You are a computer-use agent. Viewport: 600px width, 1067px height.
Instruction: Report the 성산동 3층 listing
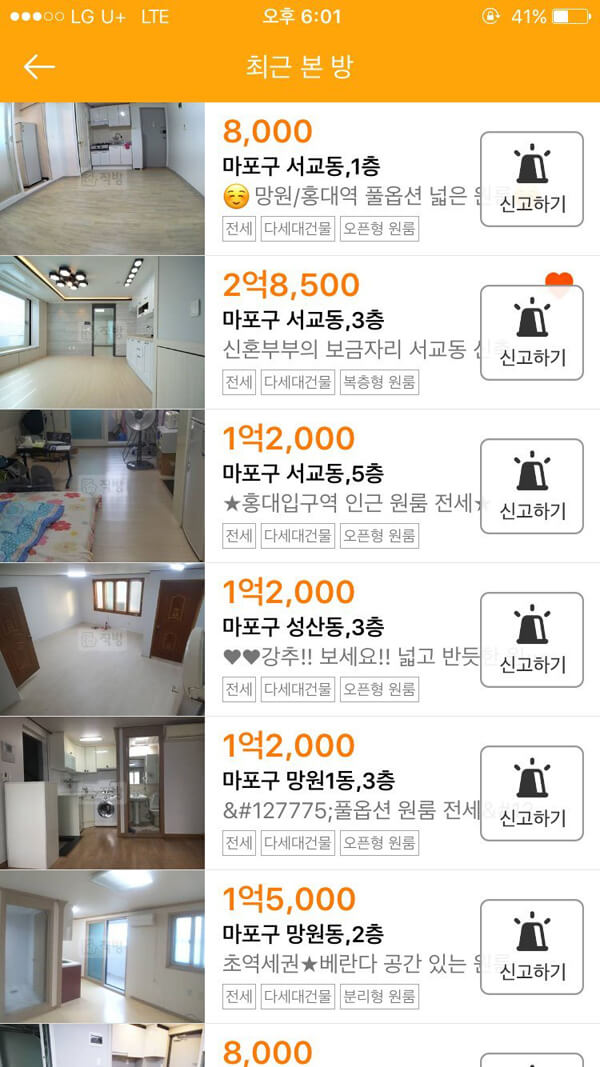click(x=531, y=640)
